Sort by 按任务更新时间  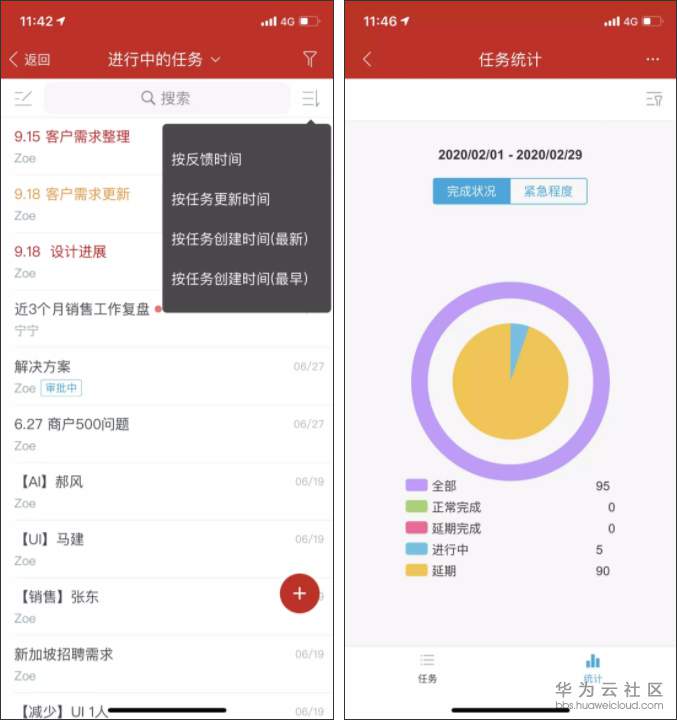pyautogui.click(x=220, y=199)
